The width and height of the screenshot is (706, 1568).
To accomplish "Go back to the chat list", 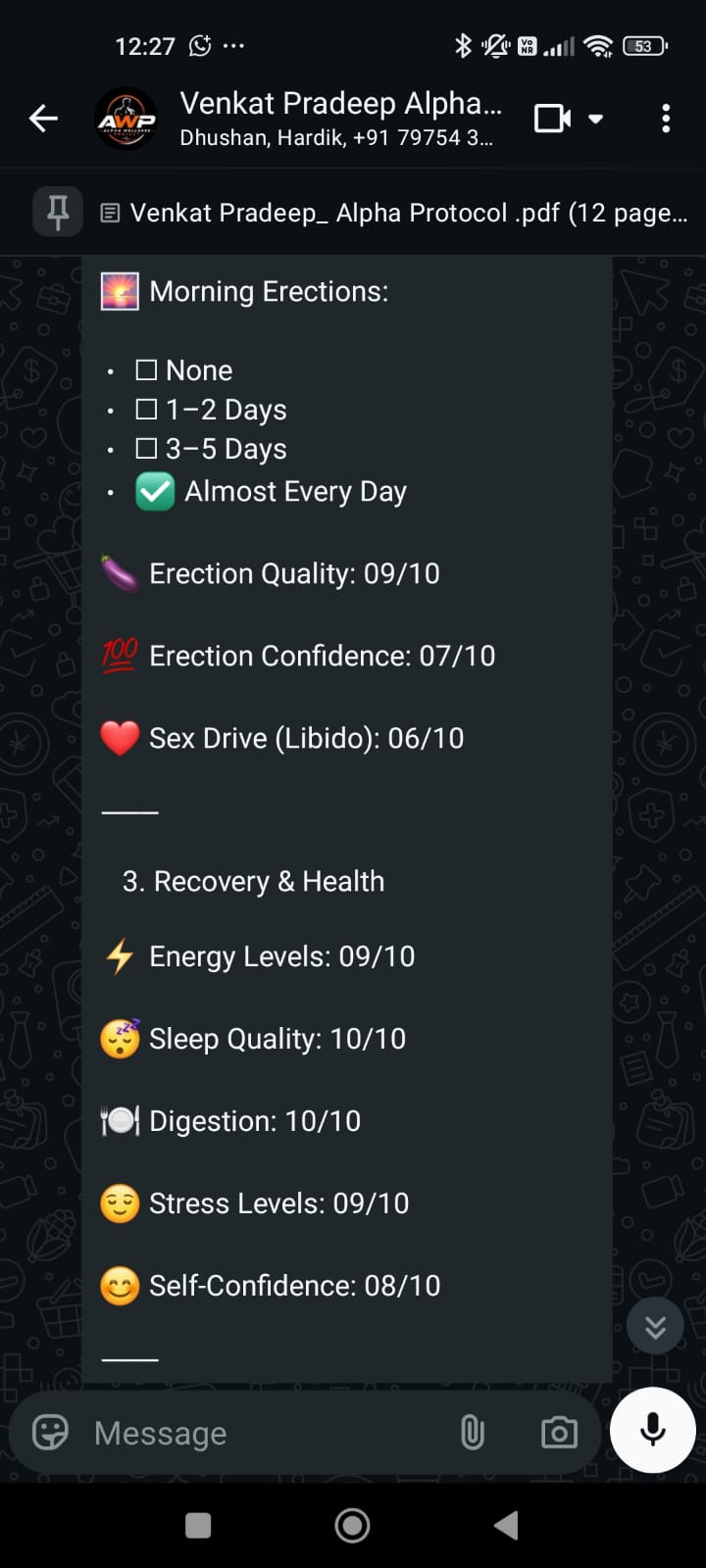I will pos(43,119).
